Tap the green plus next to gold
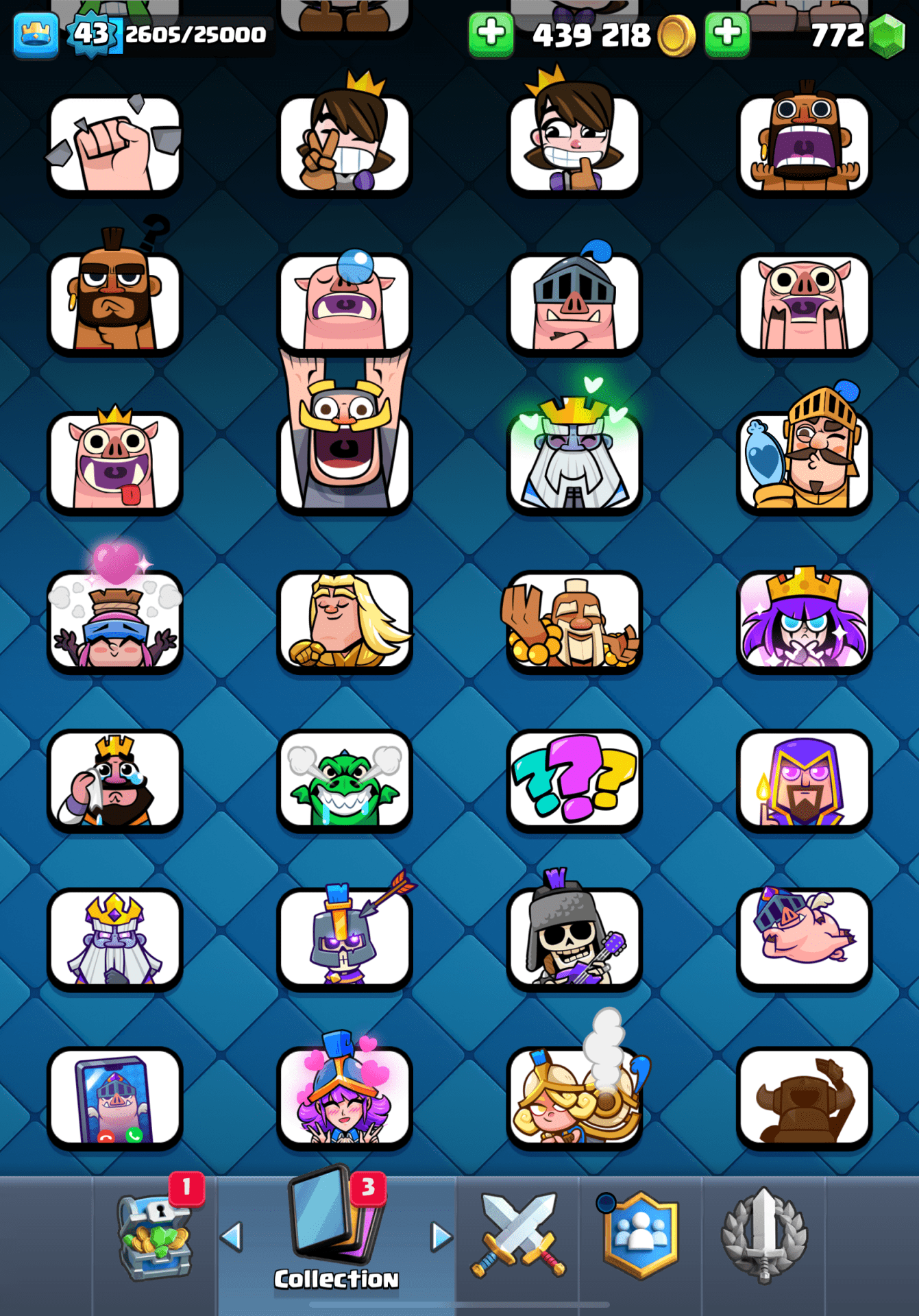 491,34
